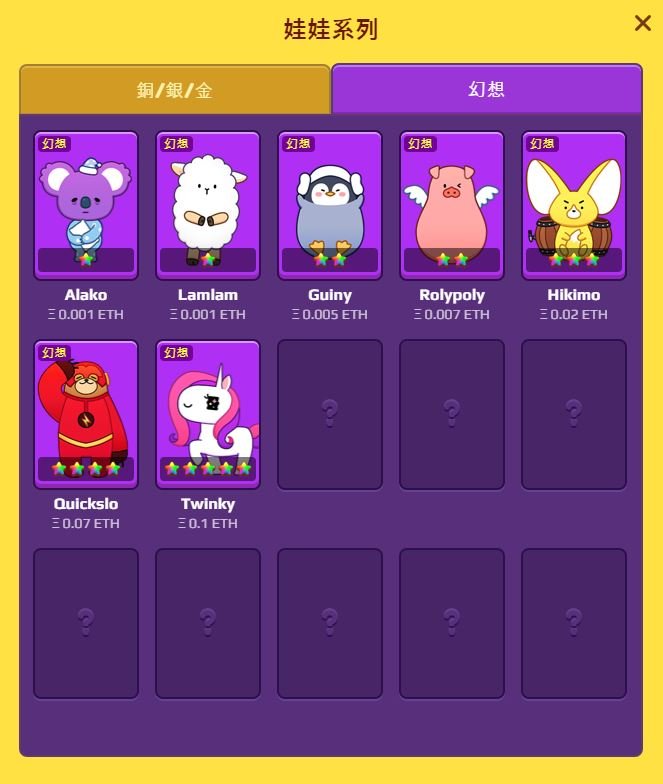
Task: View the Guiny penguin card
Action: coord(330,205)
